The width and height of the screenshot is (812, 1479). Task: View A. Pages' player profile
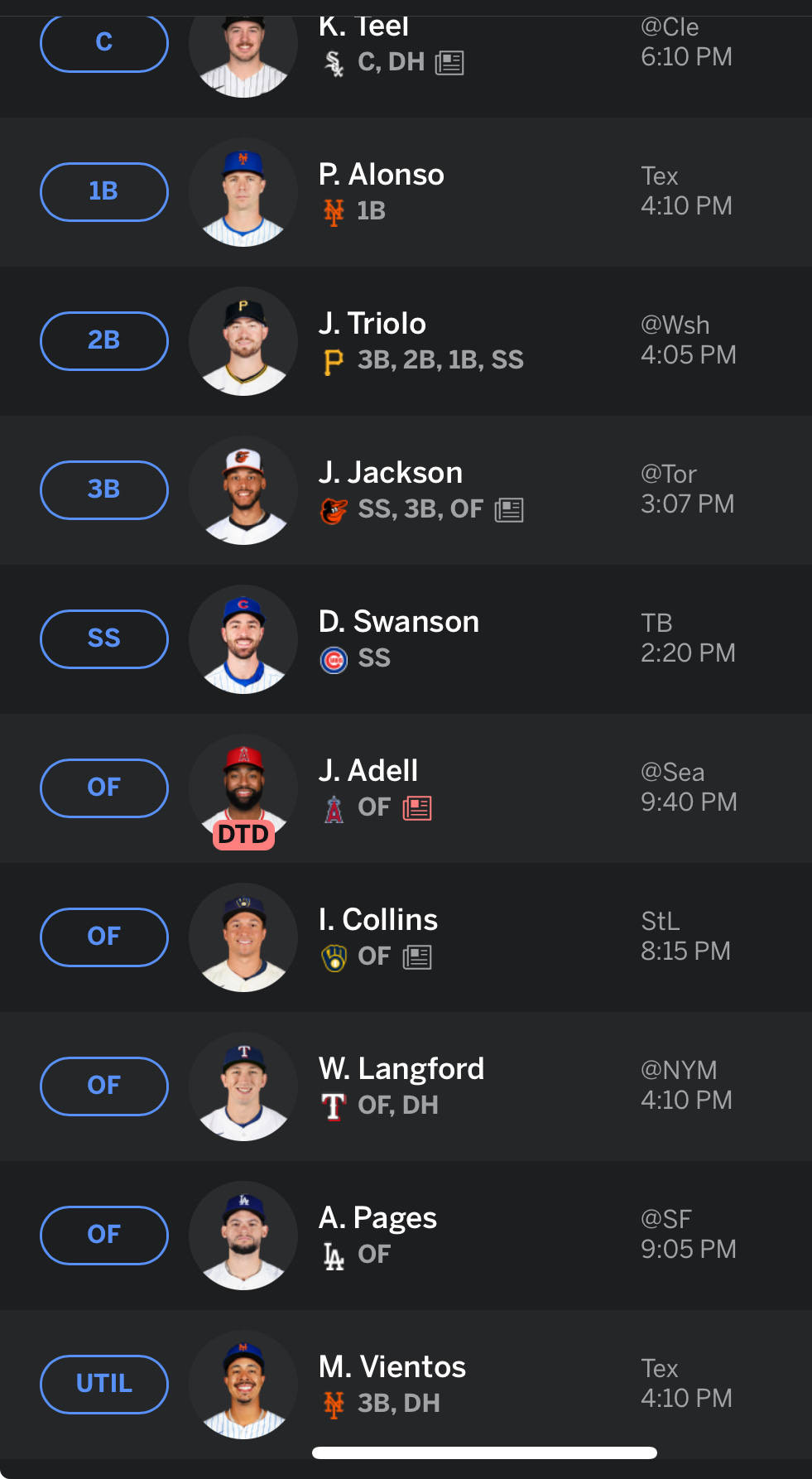pos(378,1218)
